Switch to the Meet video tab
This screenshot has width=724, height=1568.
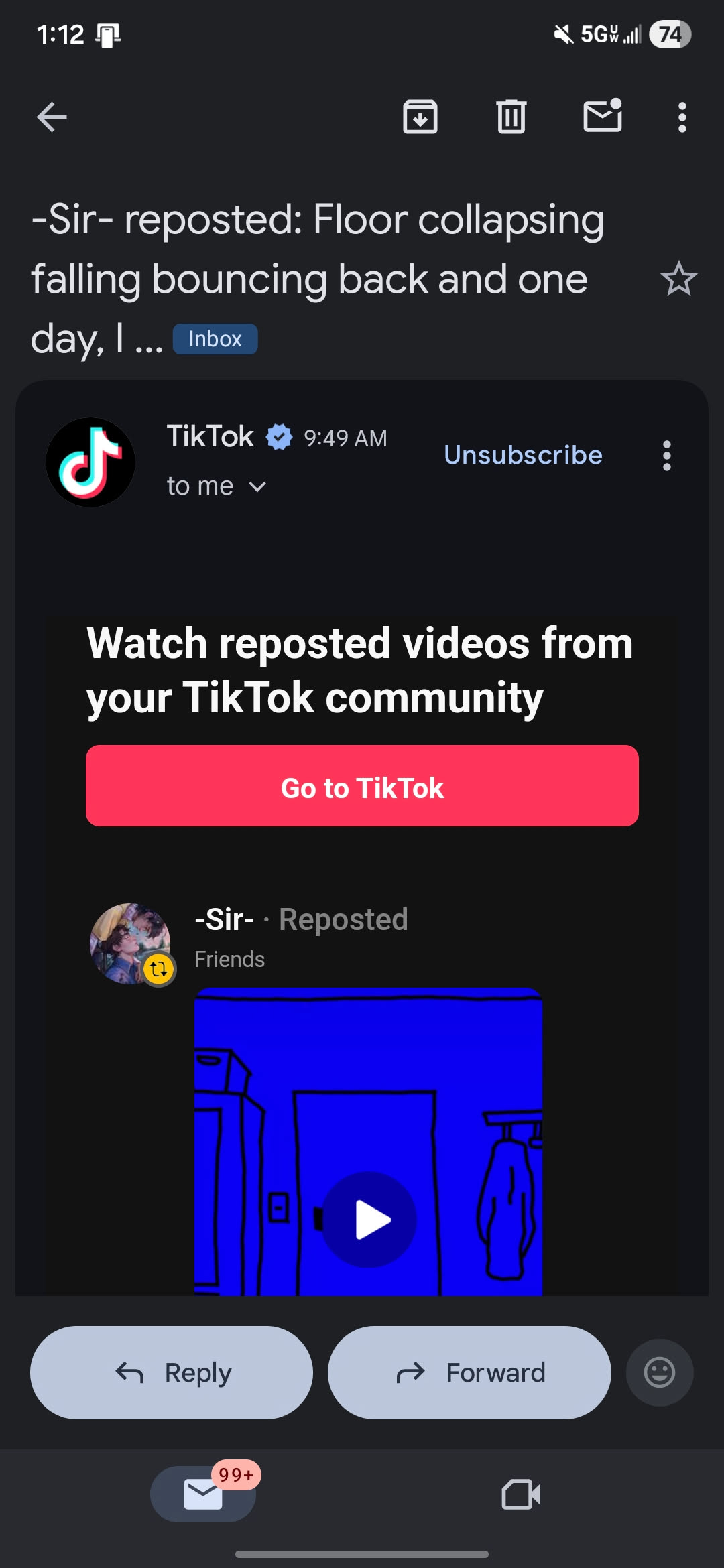point(521,1494)
